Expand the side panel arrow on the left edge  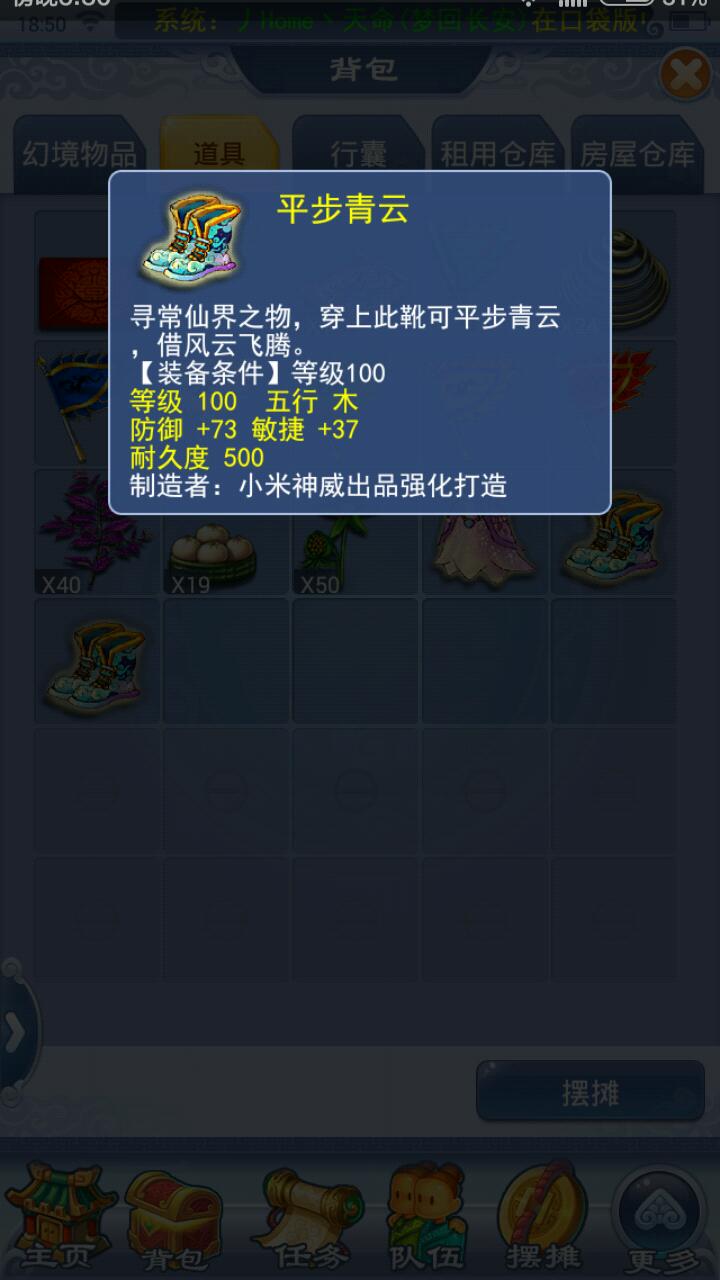(x=16, y=1034)
